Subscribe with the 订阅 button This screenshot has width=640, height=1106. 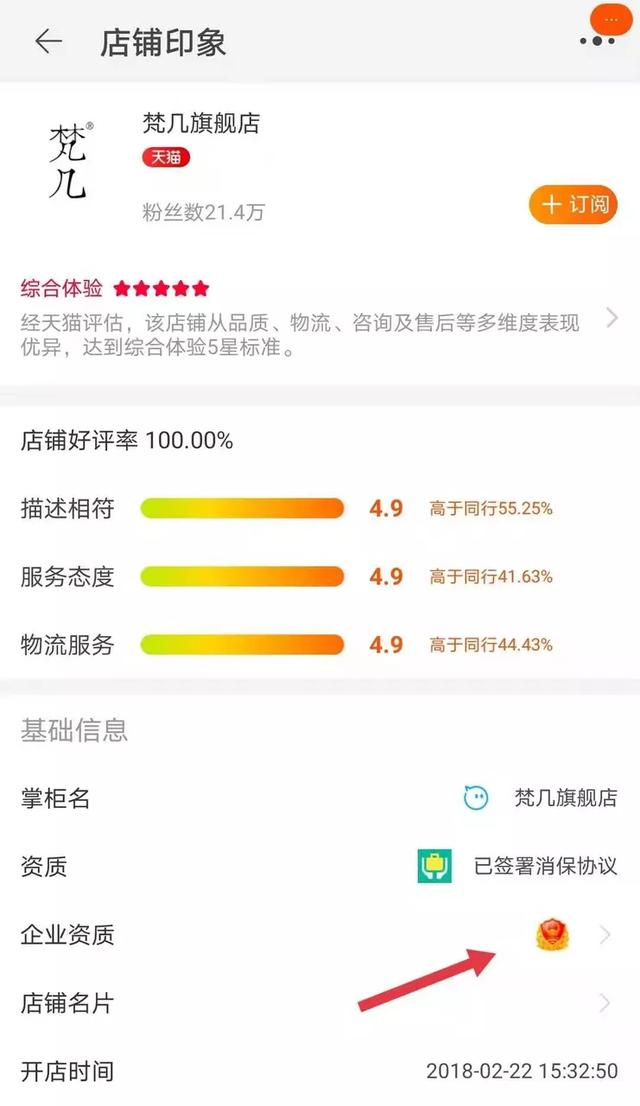click(573, 205)
